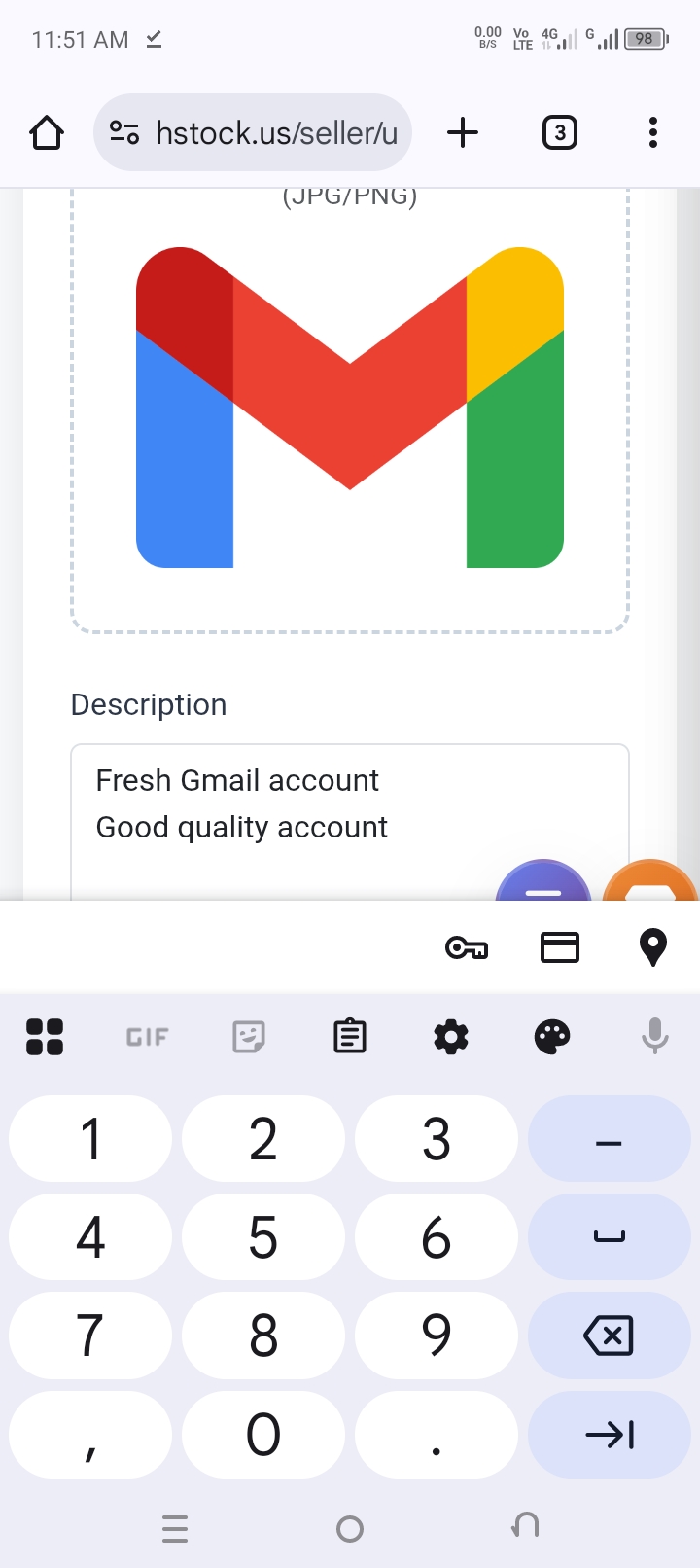
Task: Go to Chrome home via home icon
Action: [47, 132]
